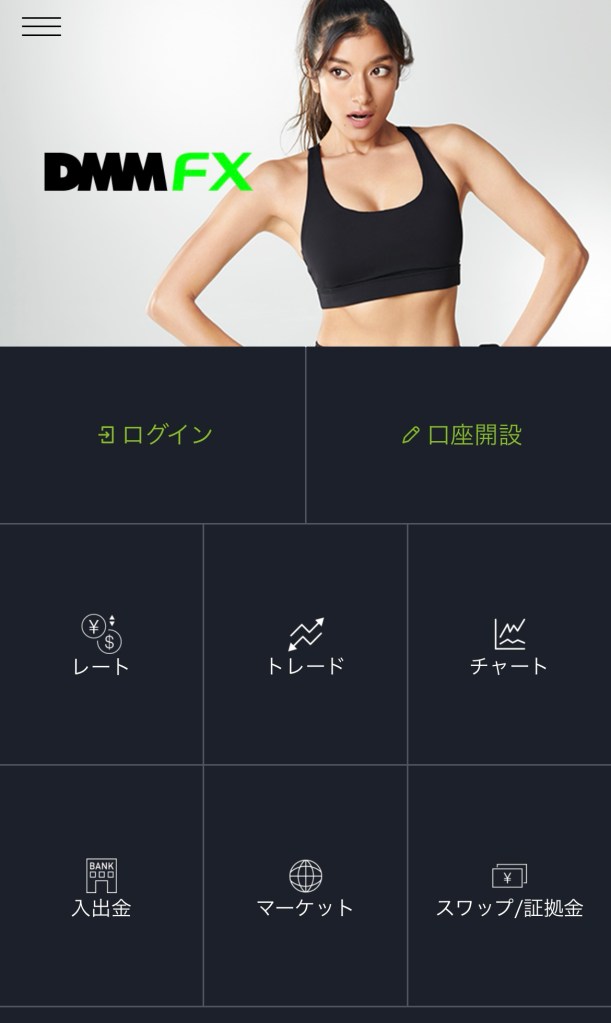
Task: Open 口座開設 account registration
Action: click(x=459, y=435)
